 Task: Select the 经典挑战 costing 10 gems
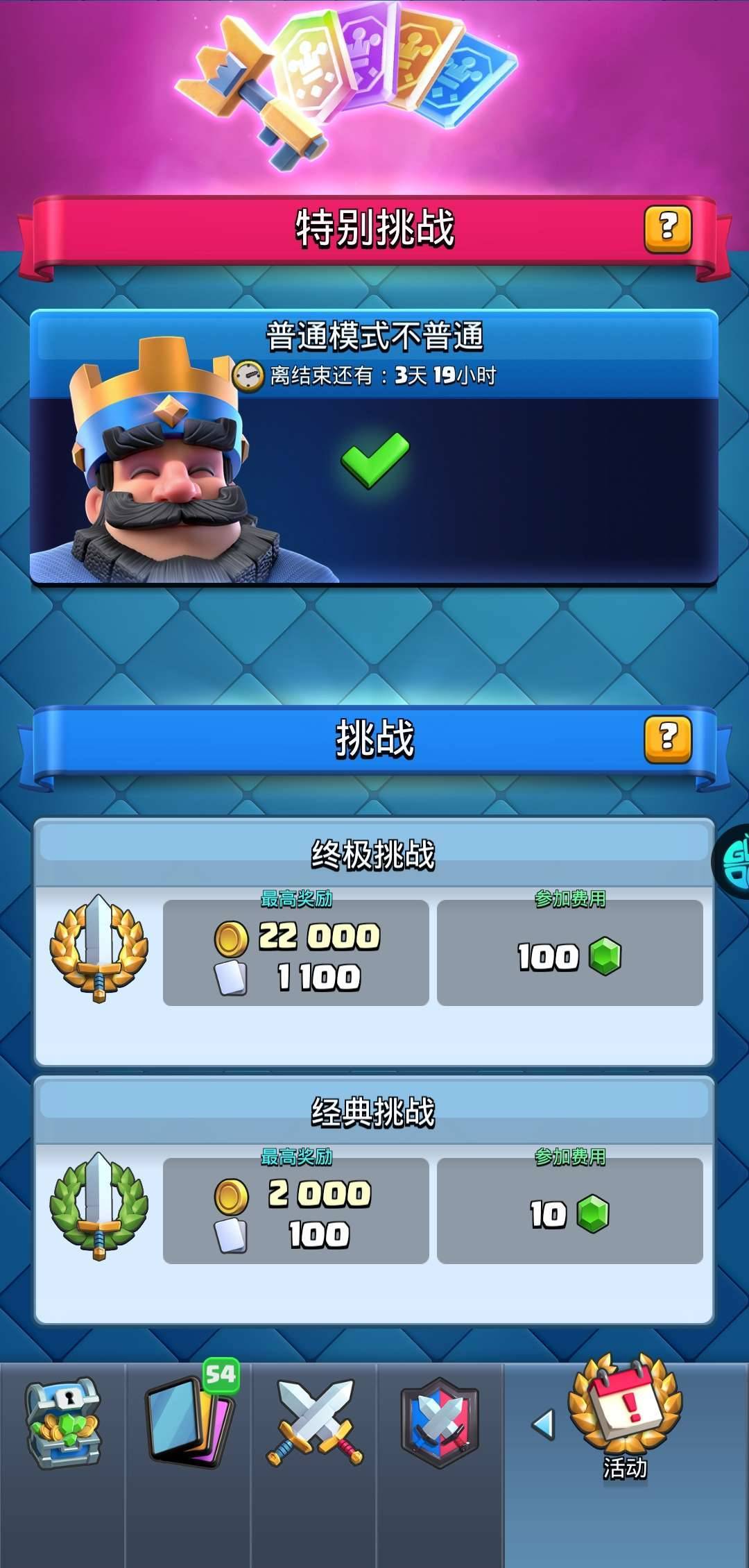569,1211
